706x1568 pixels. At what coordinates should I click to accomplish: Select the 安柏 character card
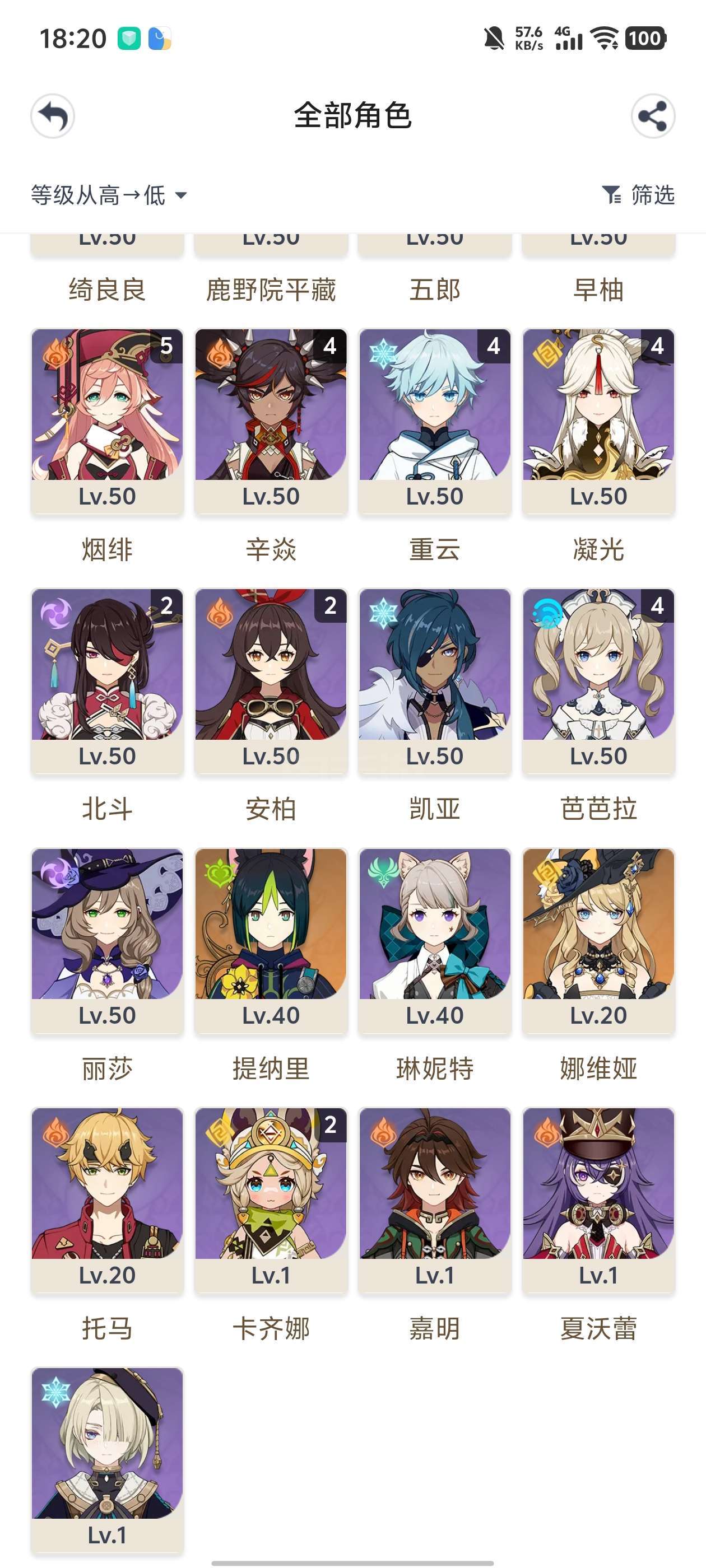(x=271, y=680)
